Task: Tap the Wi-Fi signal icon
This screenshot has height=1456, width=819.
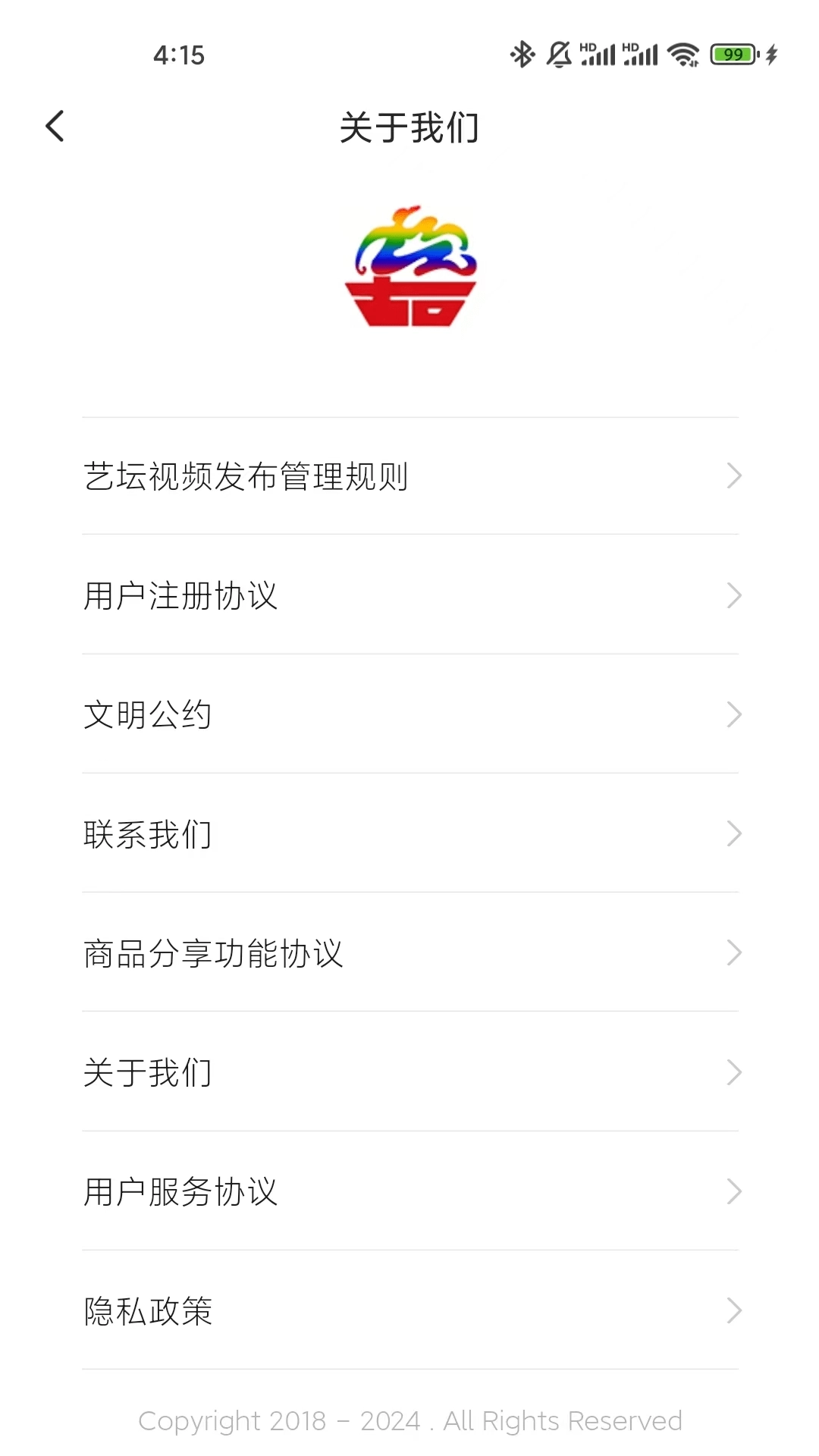Action: 681,54
